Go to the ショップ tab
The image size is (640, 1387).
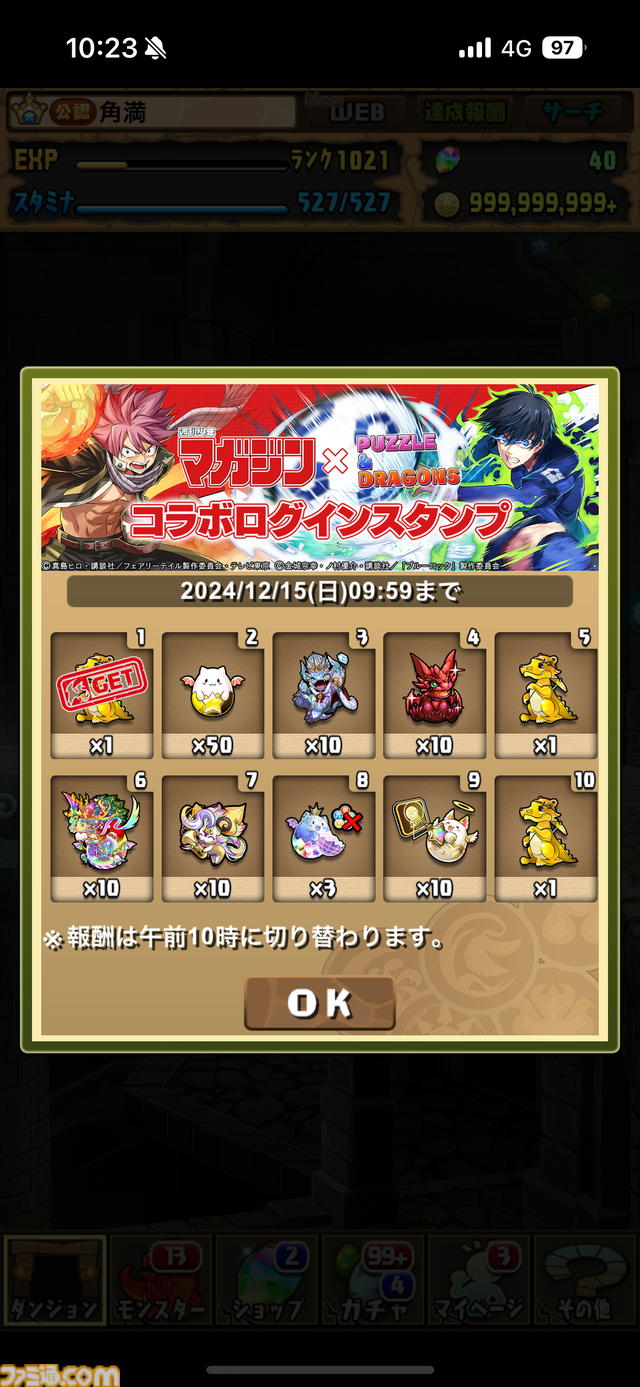(x=266, y=1281)
